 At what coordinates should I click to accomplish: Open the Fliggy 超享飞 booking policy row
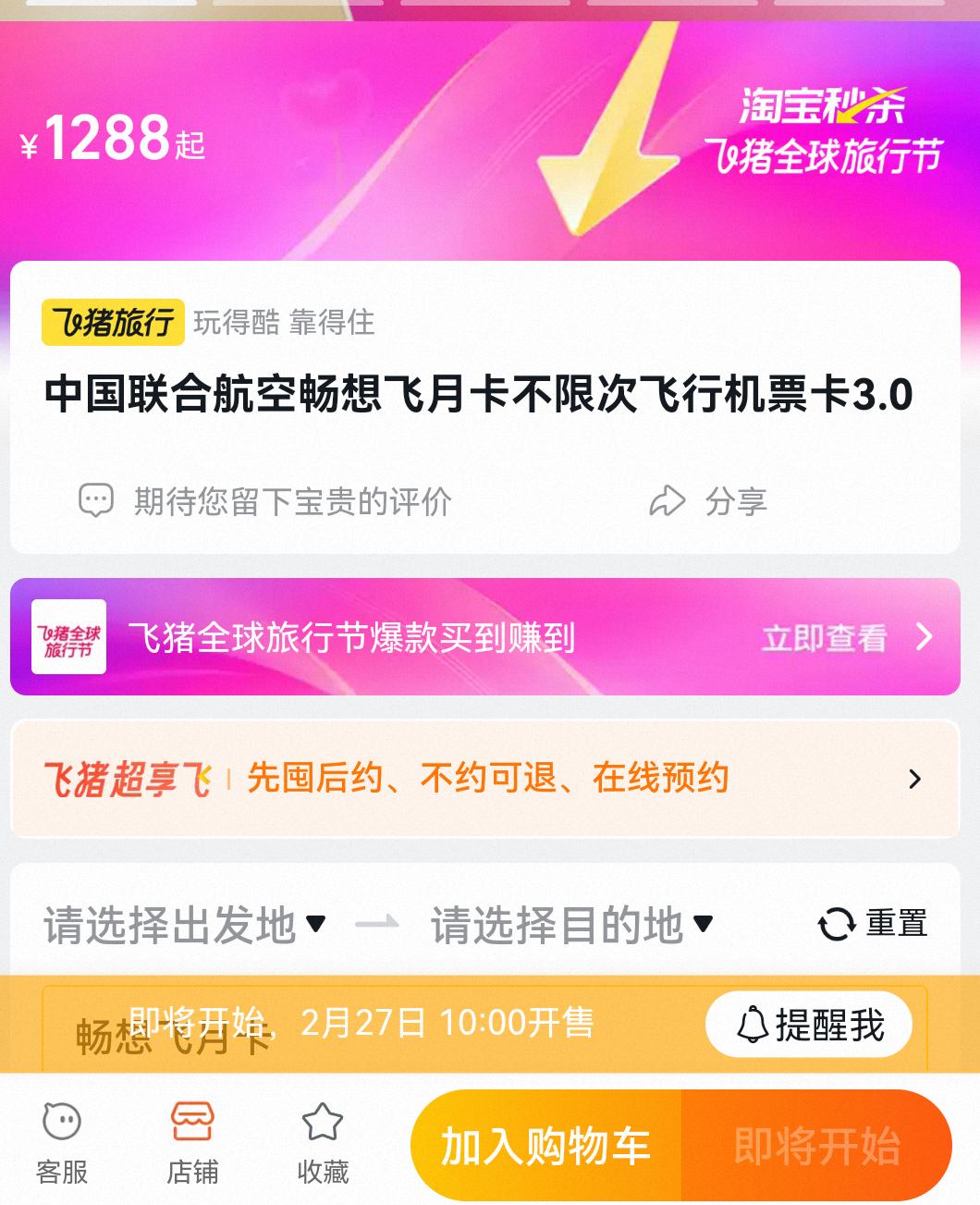484,779
